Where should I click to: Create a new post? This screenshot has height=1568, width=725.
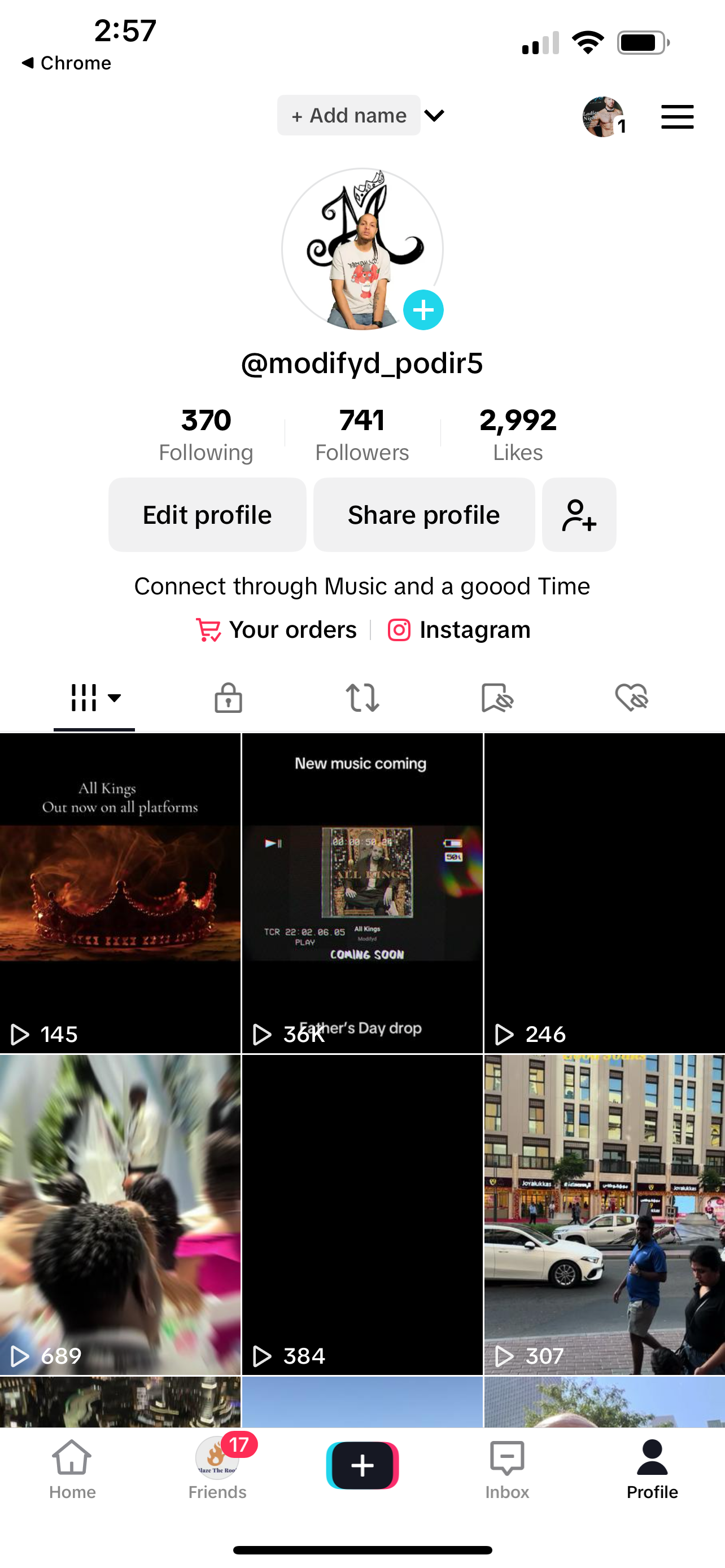(x=362, y=1466)
